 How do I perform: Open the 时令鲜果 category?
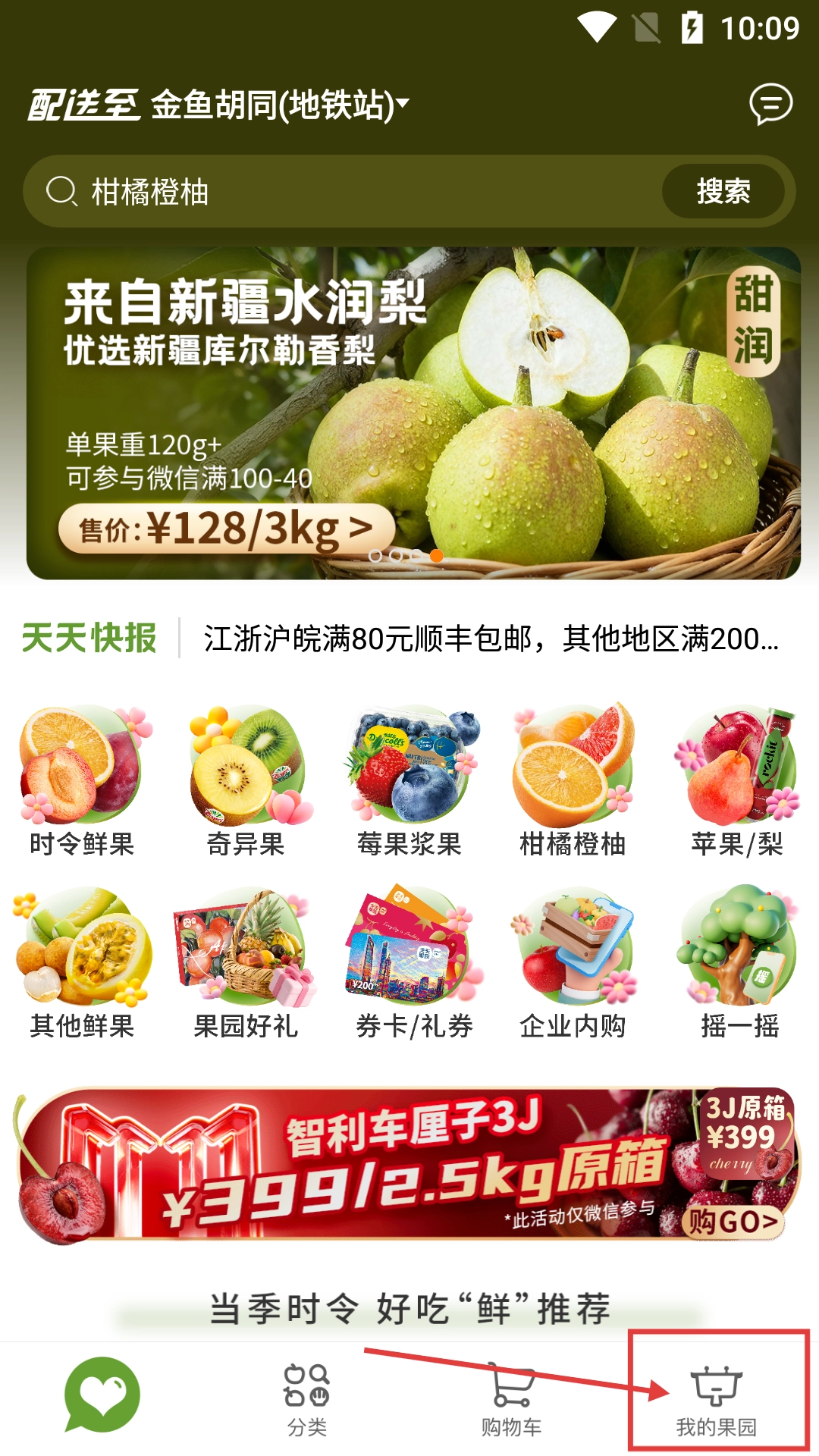tap(82, 783)
